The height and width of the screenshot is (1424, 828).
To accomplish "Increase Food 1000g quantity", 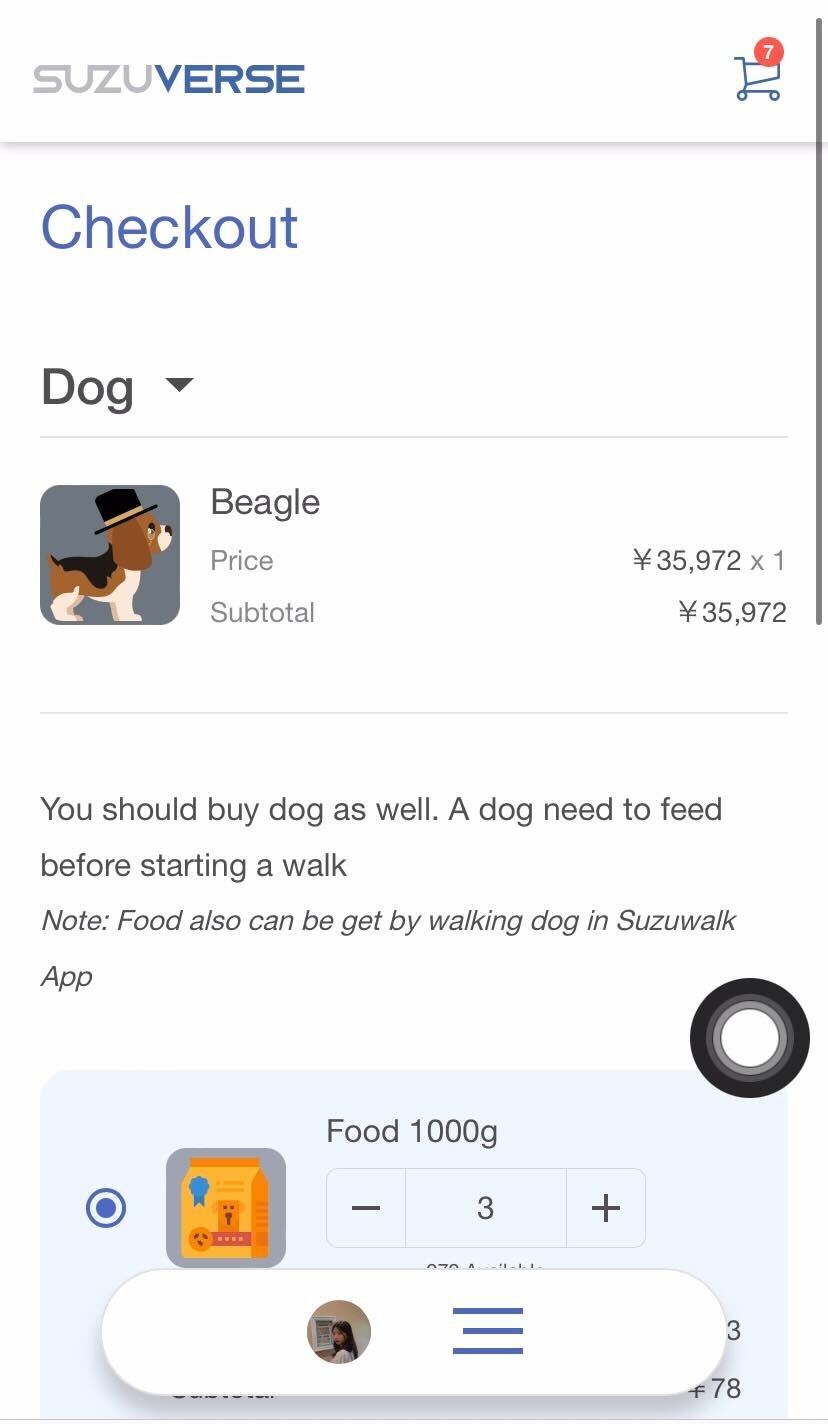I will 606,1208.
